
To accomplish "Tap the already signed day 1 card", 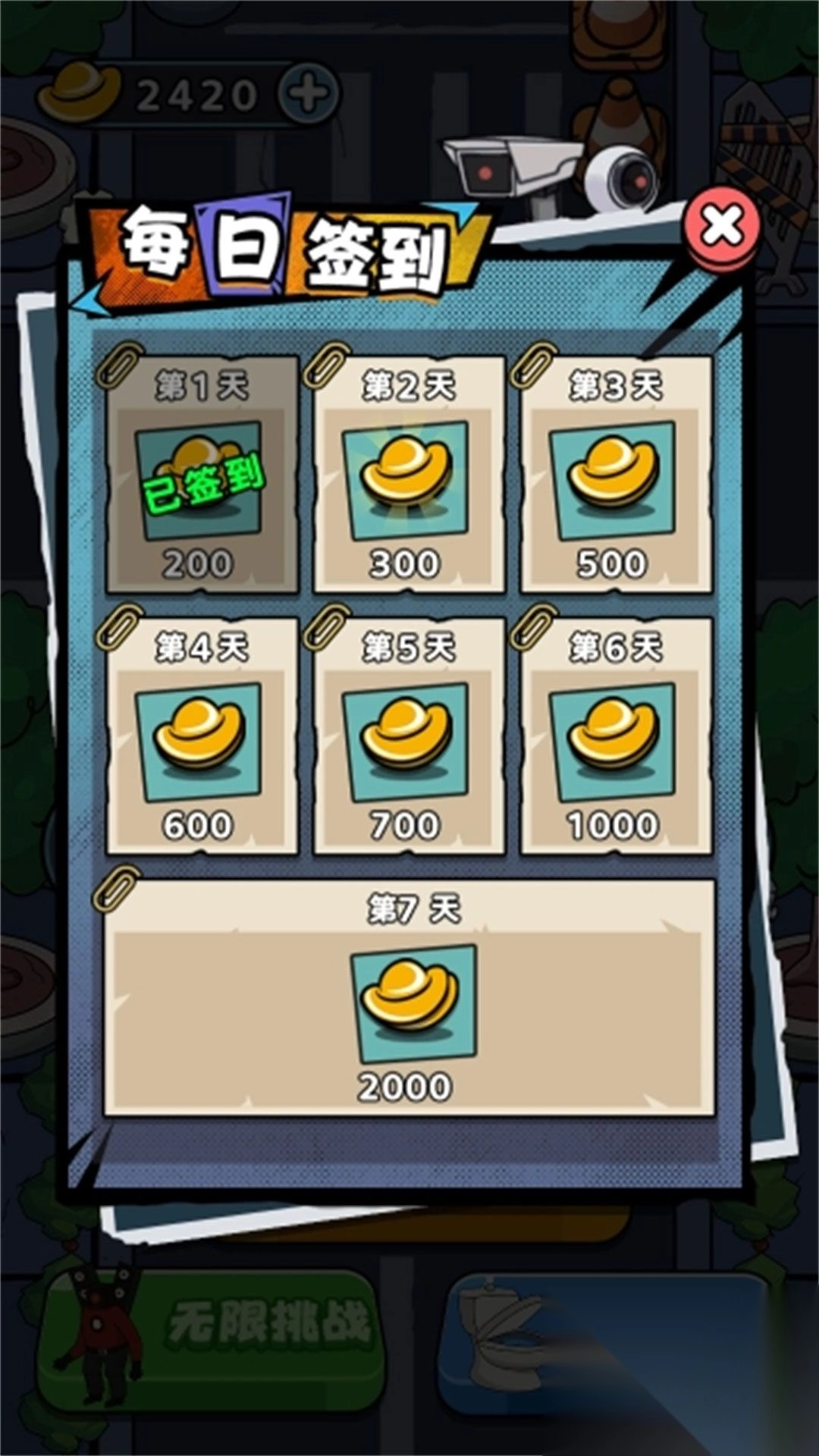I will (x=202, y=474).
